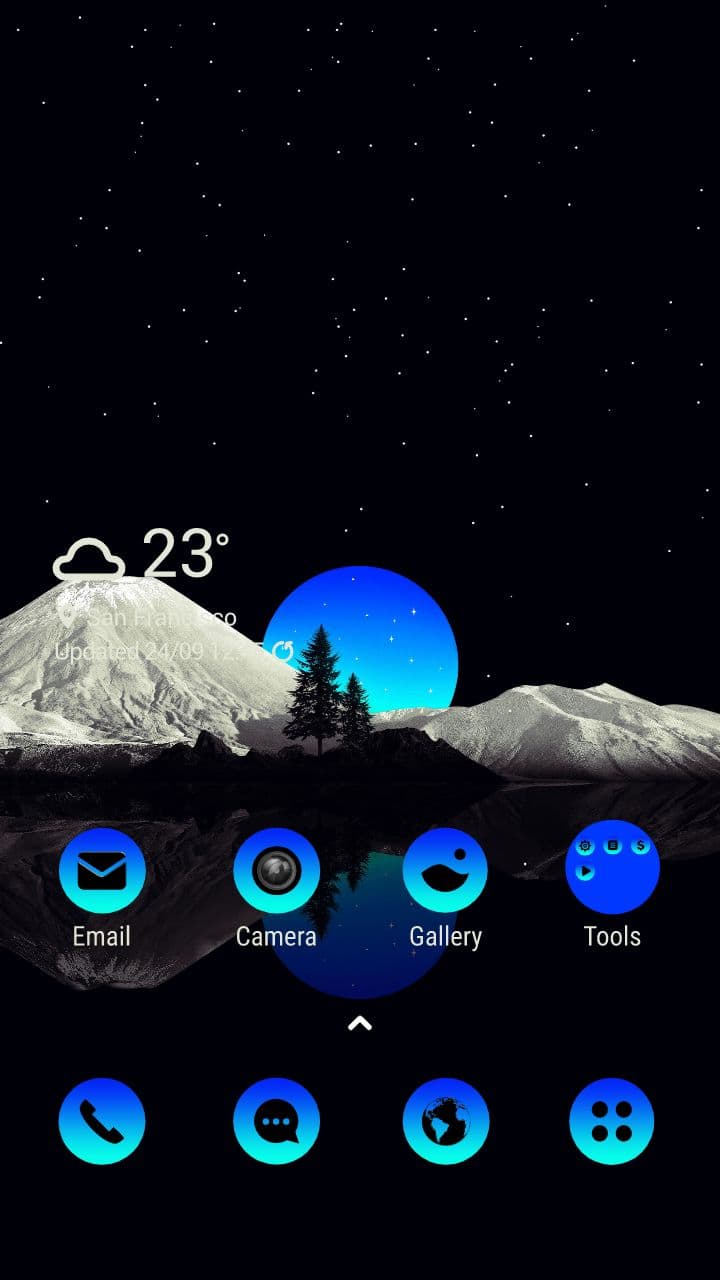
Task: Launch the Camera app
Action: coord(276,871)
